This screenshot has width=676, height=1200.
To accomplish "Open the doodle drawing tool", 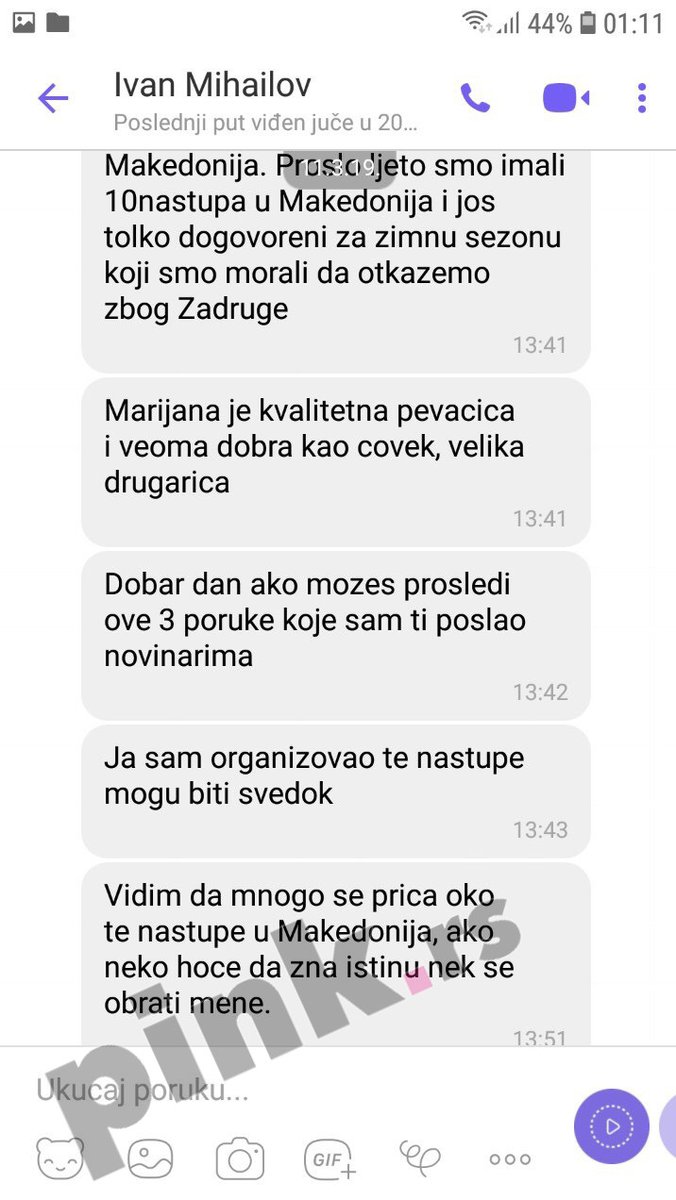I will click(419, 1158).
